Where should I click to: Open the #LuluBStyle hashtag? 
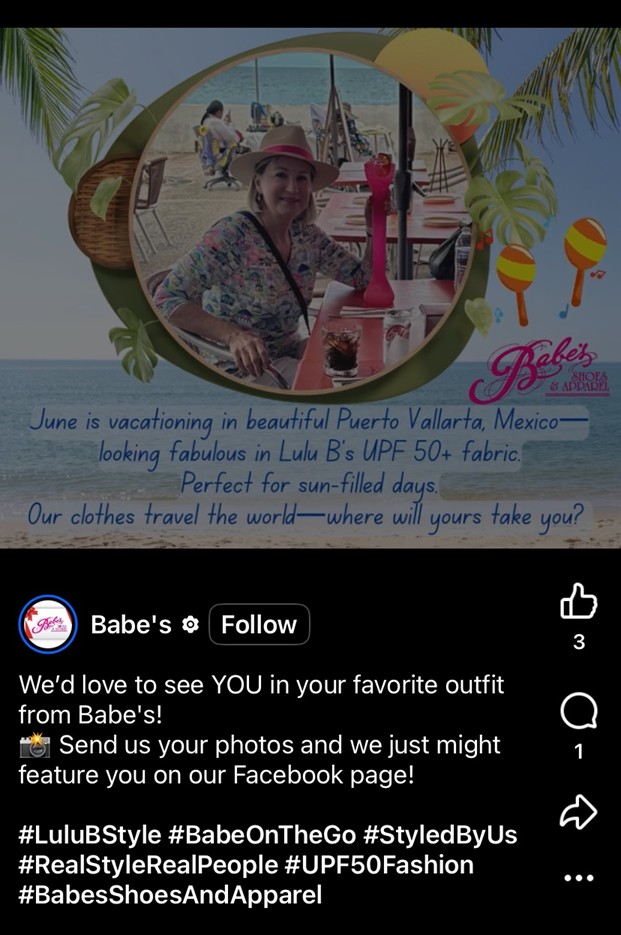coord(87,835)
